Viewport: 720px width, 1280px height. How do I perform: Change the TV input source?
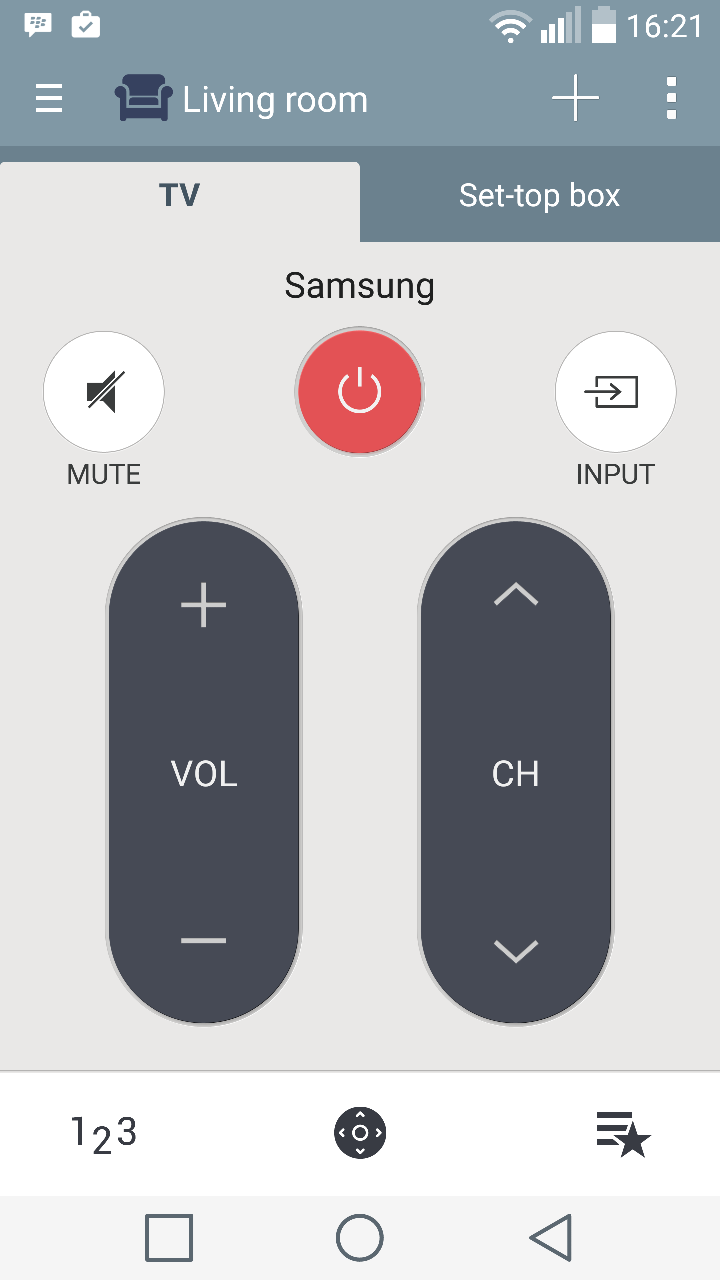pyautogui.click(x=615, y=392)
